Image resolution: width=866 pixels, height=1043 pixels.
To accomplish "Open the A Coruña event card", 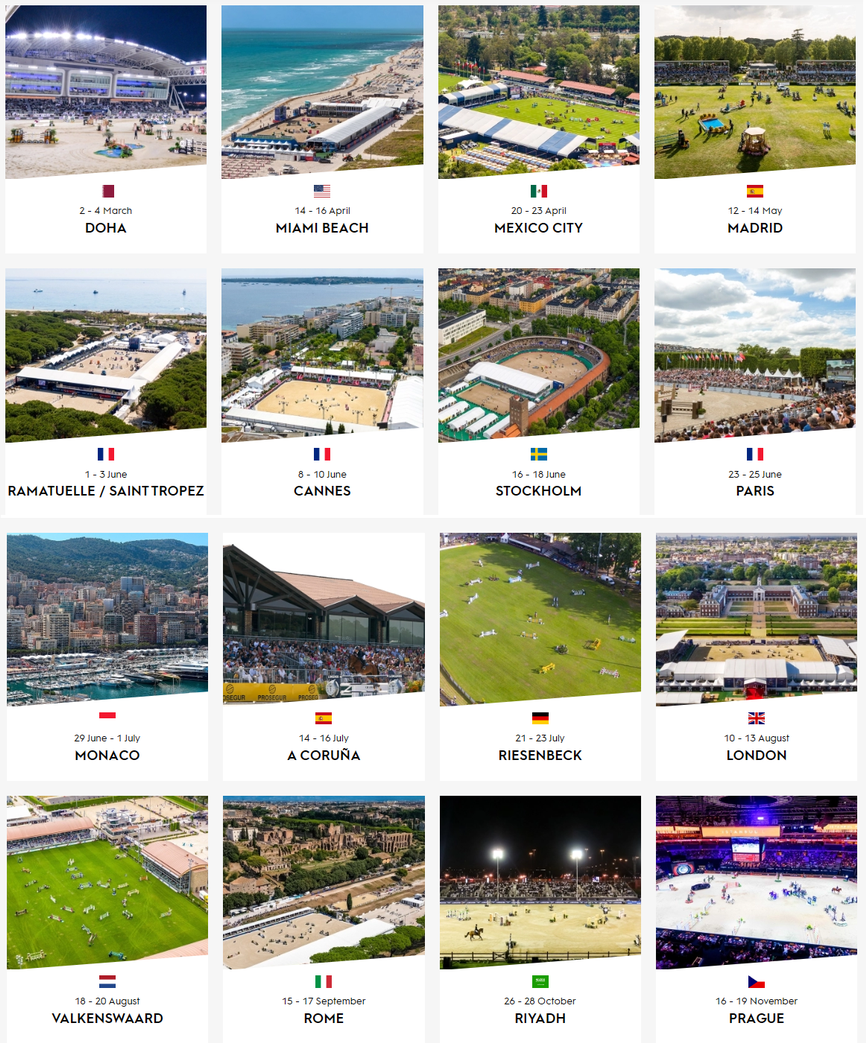I will point(323,655).
